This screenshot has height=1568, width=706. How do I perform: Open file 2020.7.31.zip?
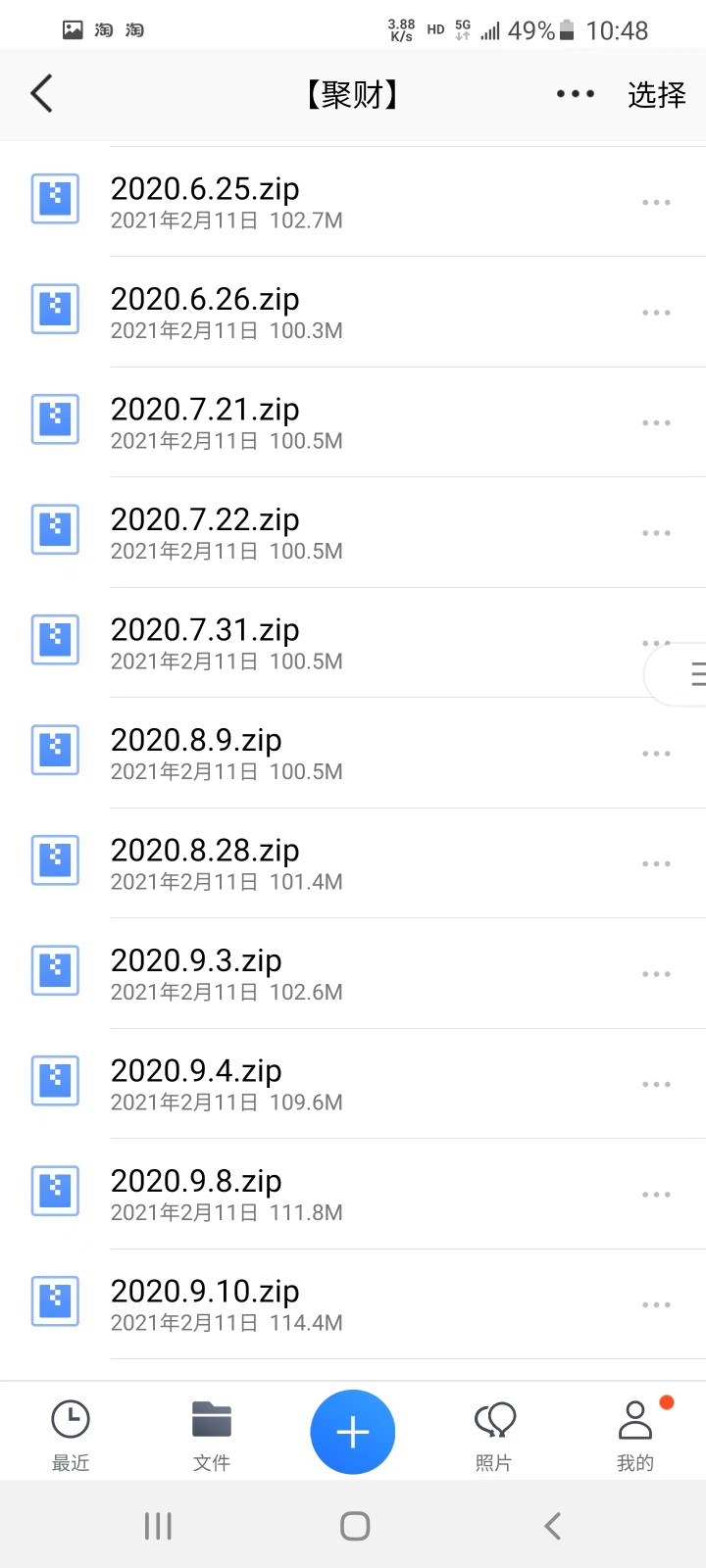(353, 643)
